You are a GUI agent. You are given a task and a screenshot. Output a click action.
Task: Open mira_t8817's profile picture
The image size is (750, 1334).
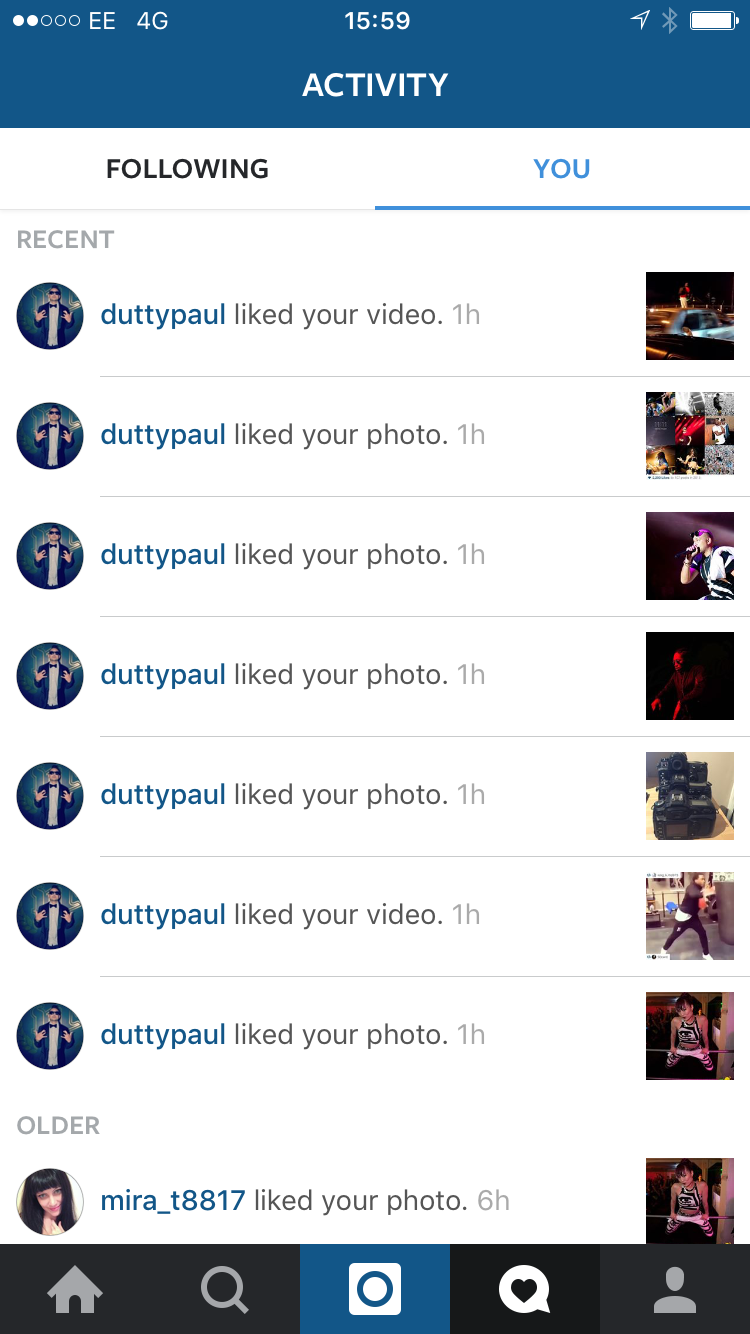50,1201
